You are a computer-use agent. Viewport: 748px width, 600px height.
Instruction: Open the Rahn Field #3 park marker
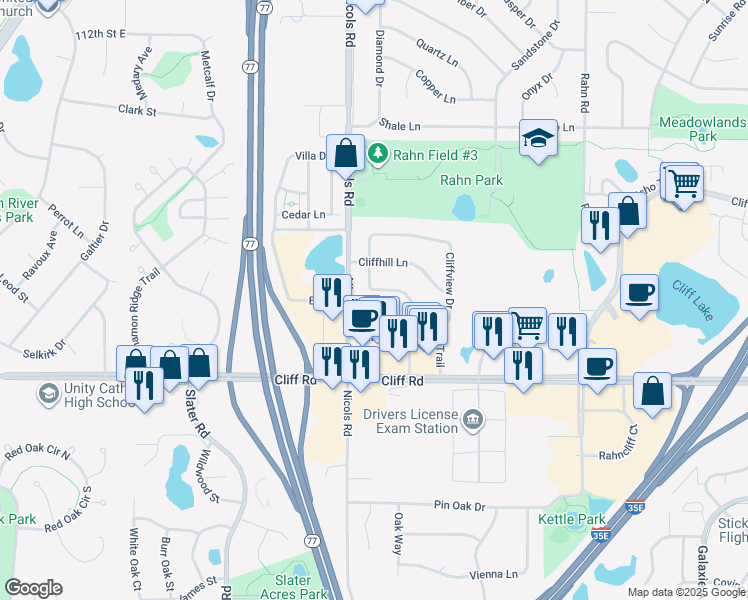point(378,154)
